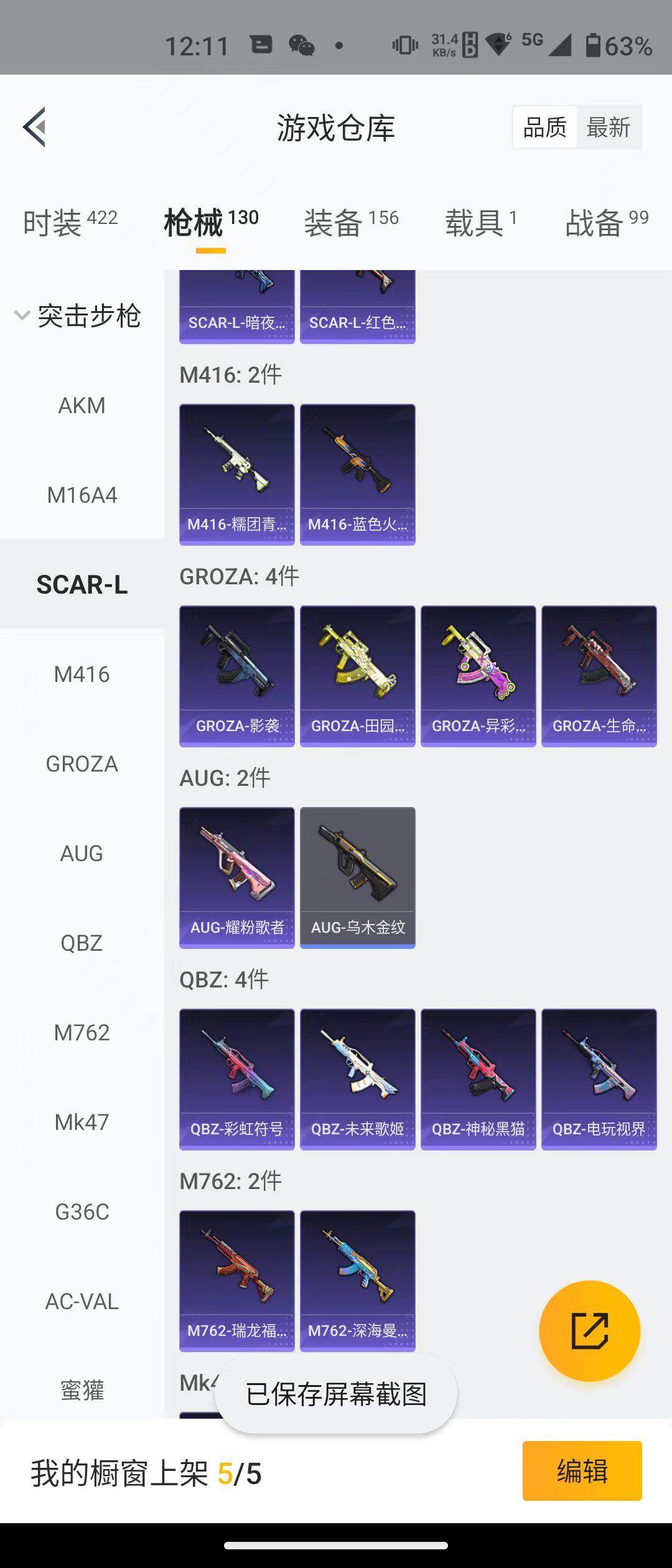This screenshot has width=672, height=1568.
Task: Open the 战备 tab
Action: pyautogui.click(x=606, y=222)
